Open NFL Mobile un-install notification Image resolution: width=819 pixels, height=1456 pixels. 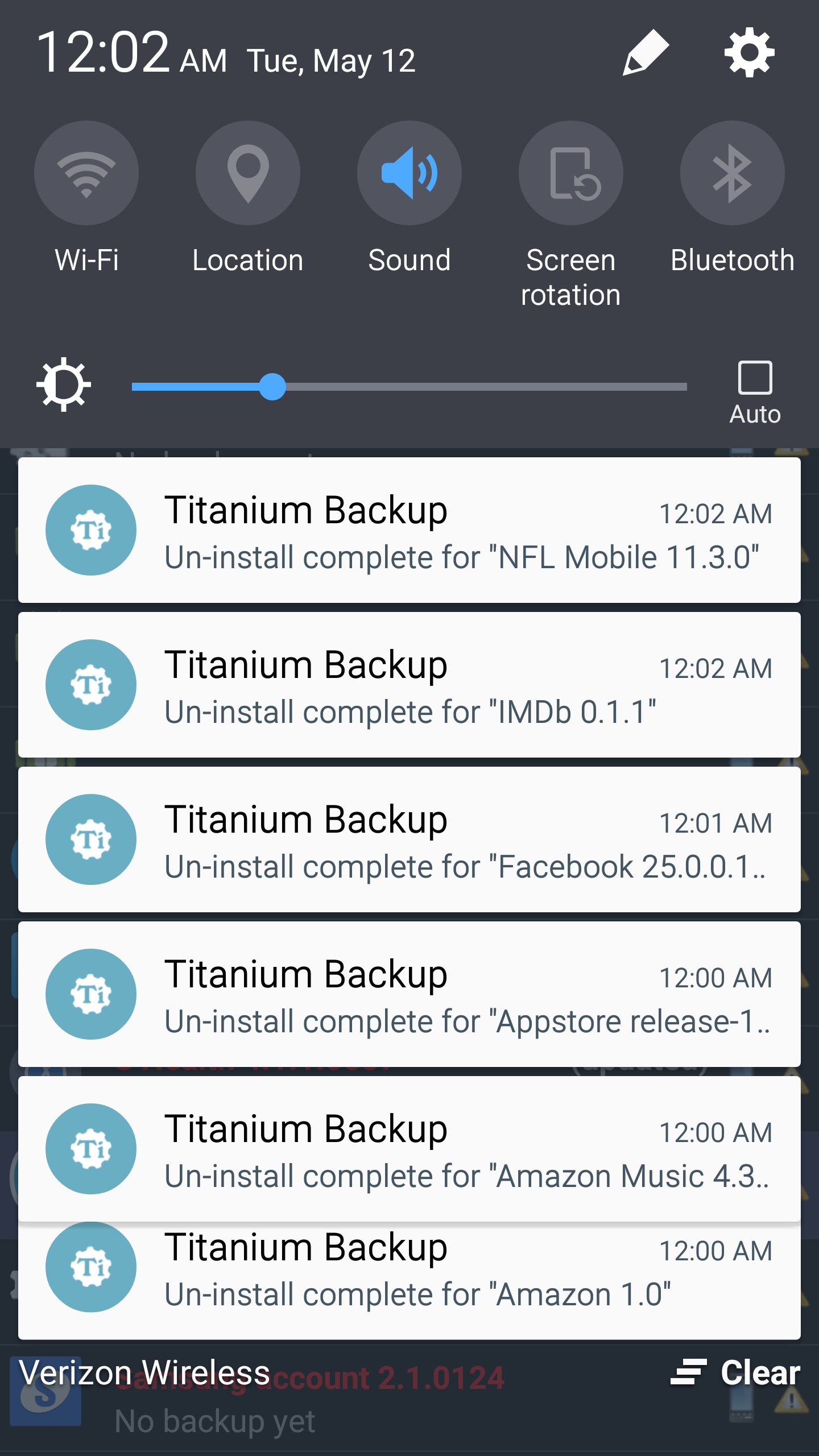pyautogui.click(x=409, y=530)
